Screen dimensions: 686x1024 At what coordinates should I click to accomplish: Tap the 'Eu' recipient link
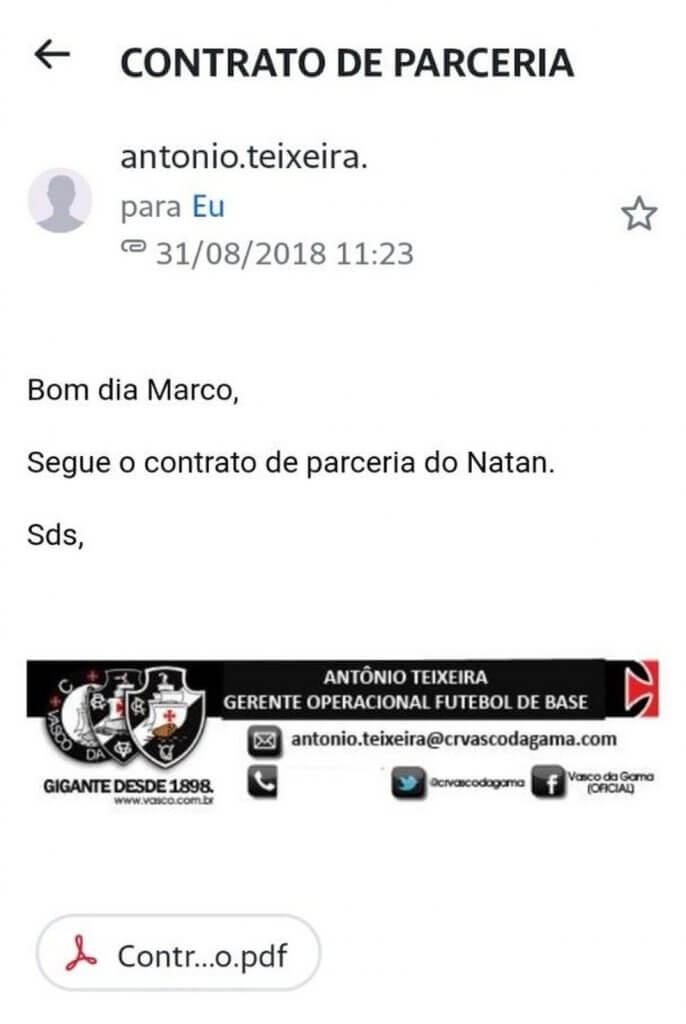pos(208,207)
